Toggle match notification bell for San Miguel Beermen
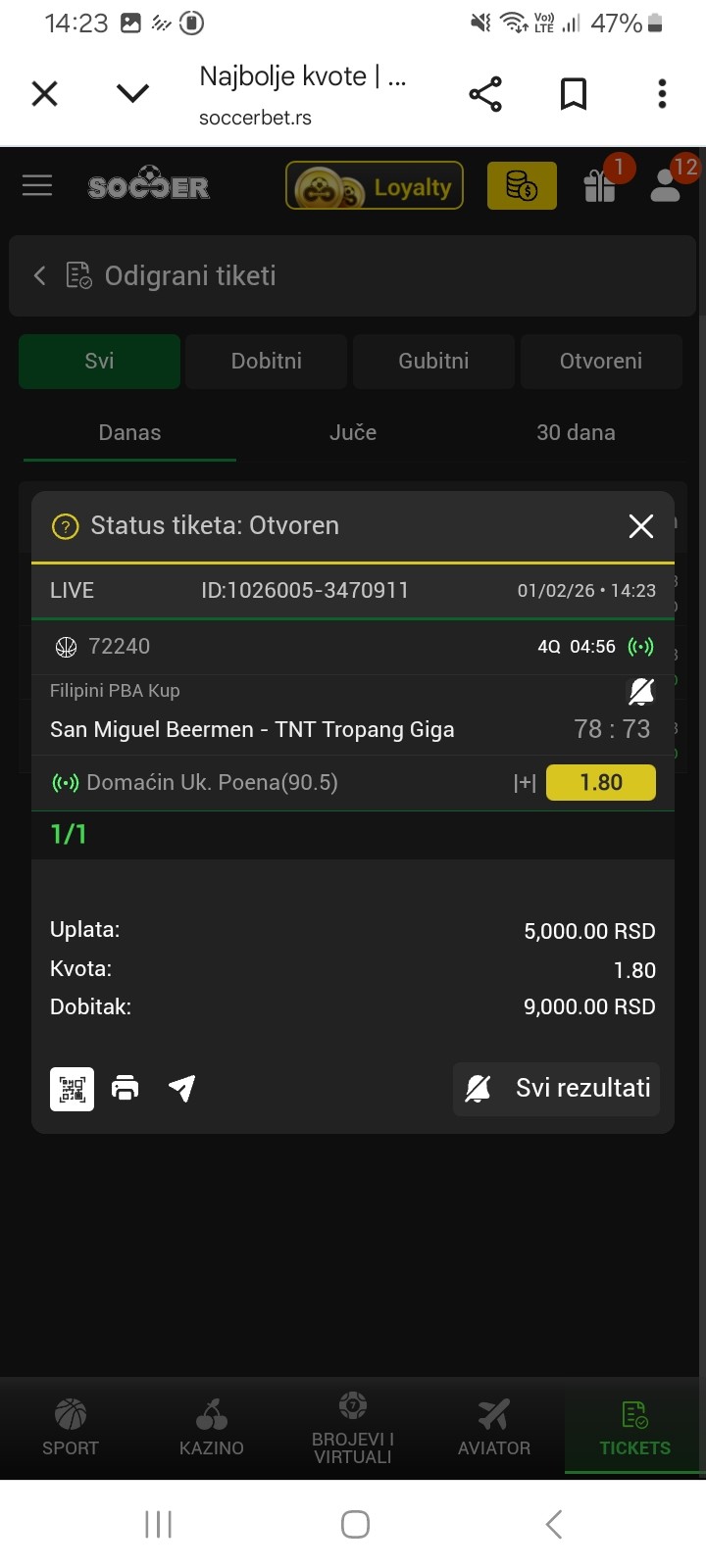The image size is (706, 1568). tap(640, 692)
